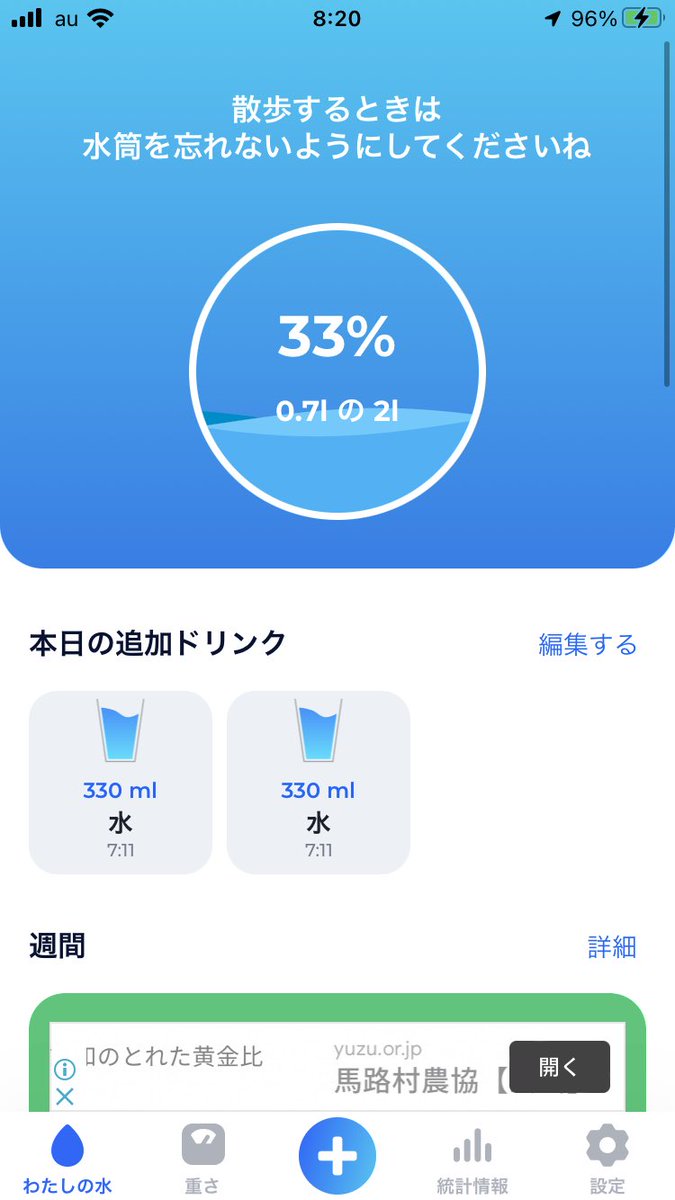Tap the 開く button on the ad
This screenshot has width=675, height=1200.
click(x=559, y=1067)
